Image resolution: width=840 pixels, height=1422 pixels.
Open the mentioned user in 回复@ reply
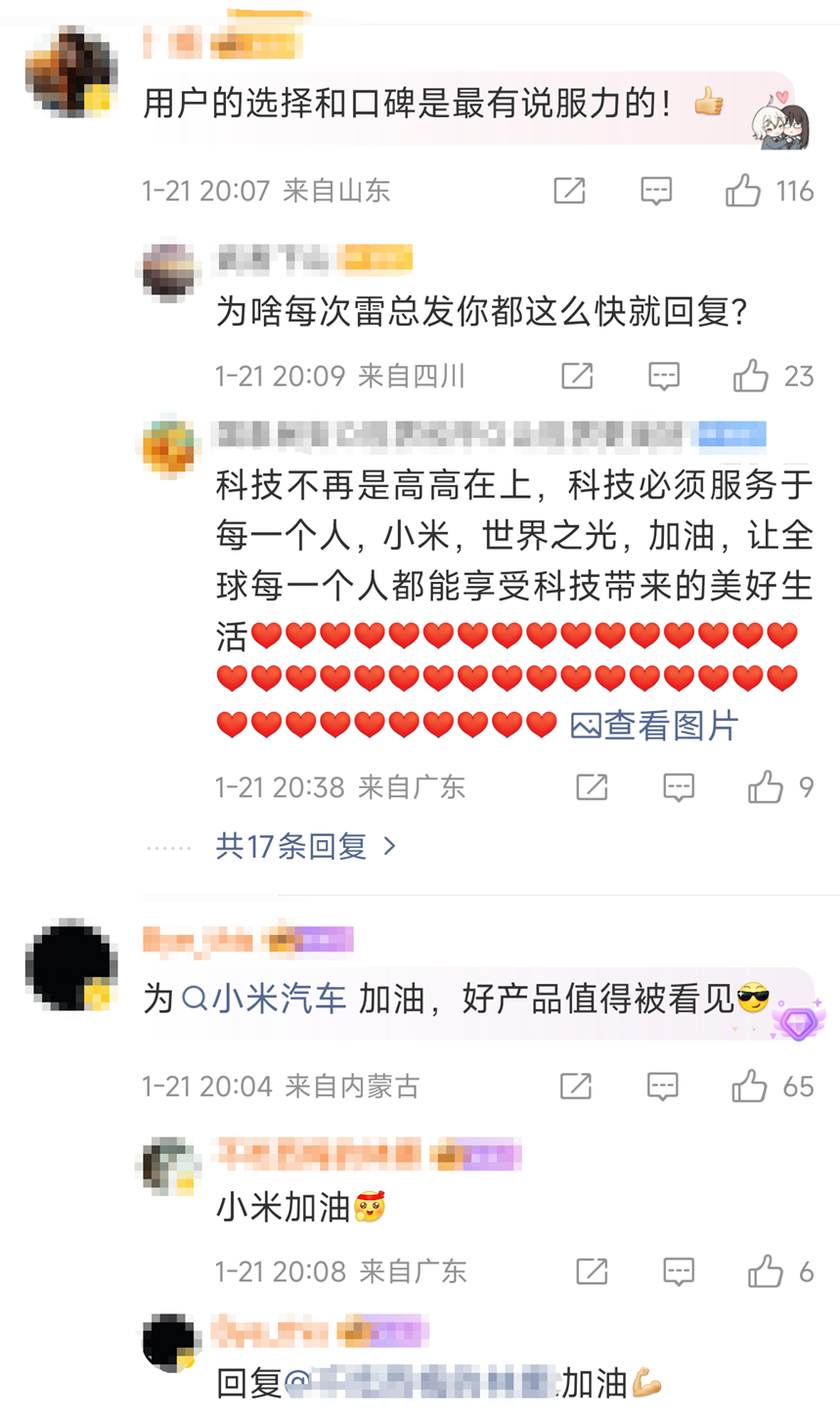pos(420,1383)
